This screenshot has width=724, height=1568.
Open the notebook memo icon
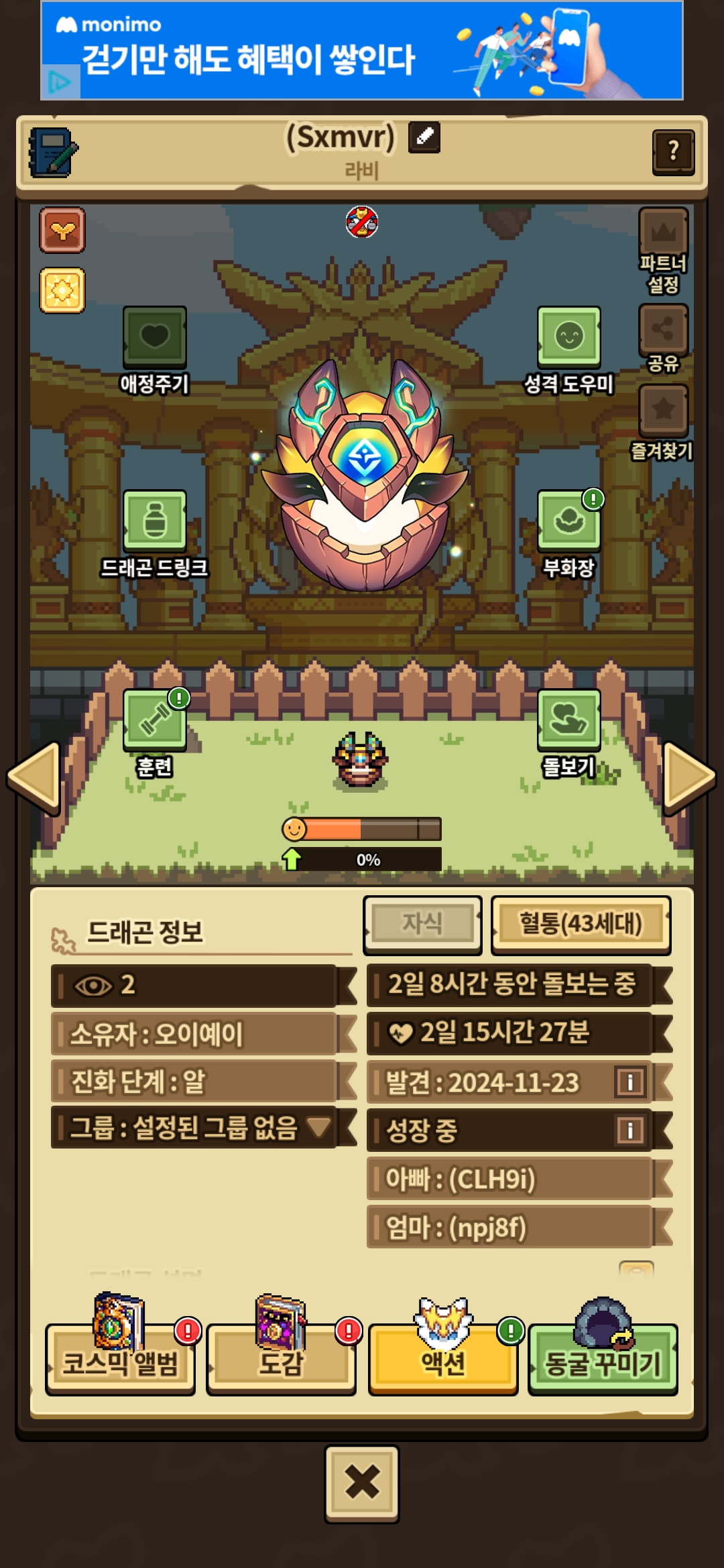(x=53, y=153)
